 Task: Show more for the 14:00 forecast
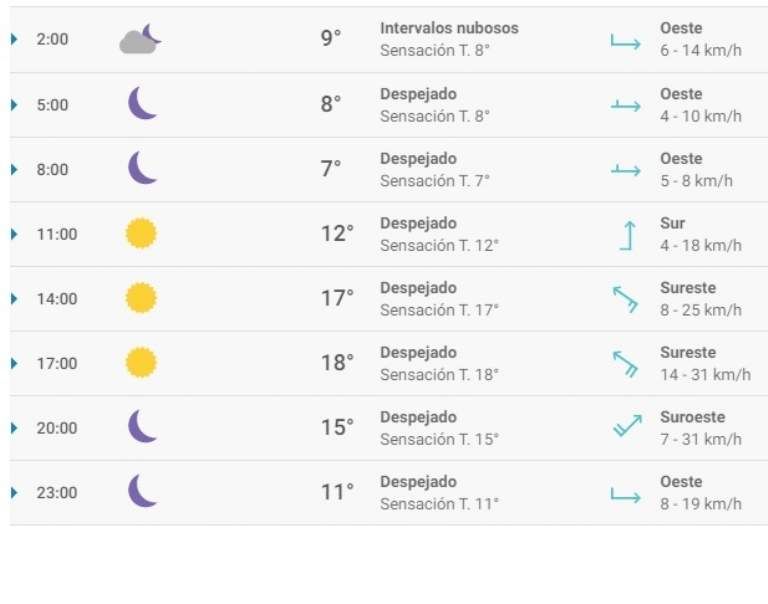tap(14, 299)
